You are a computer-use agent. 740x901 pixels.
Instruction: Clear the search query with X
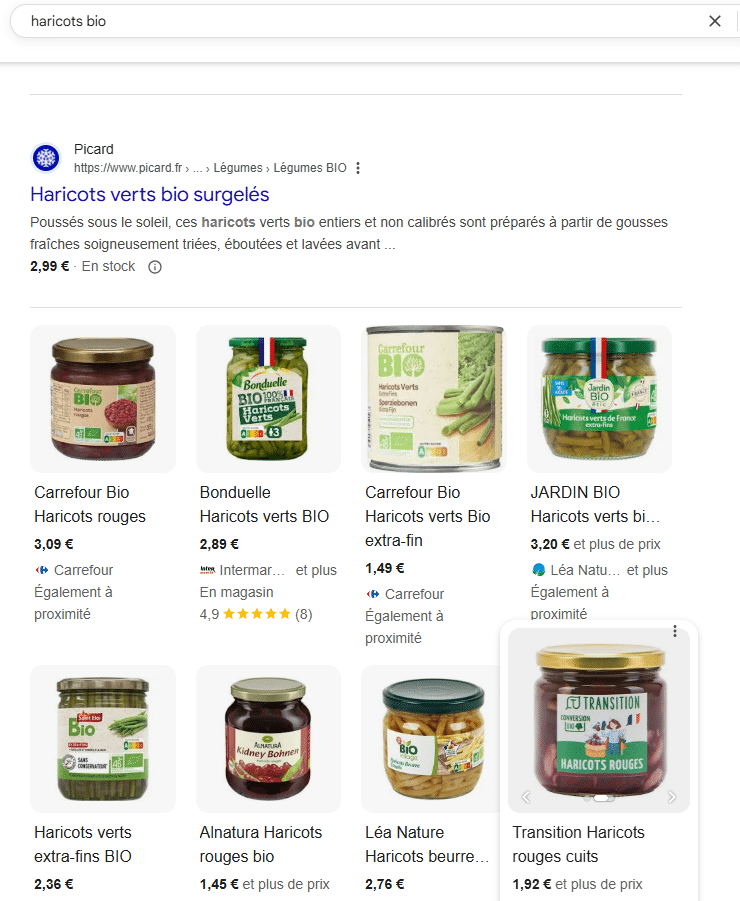point(715,21)
